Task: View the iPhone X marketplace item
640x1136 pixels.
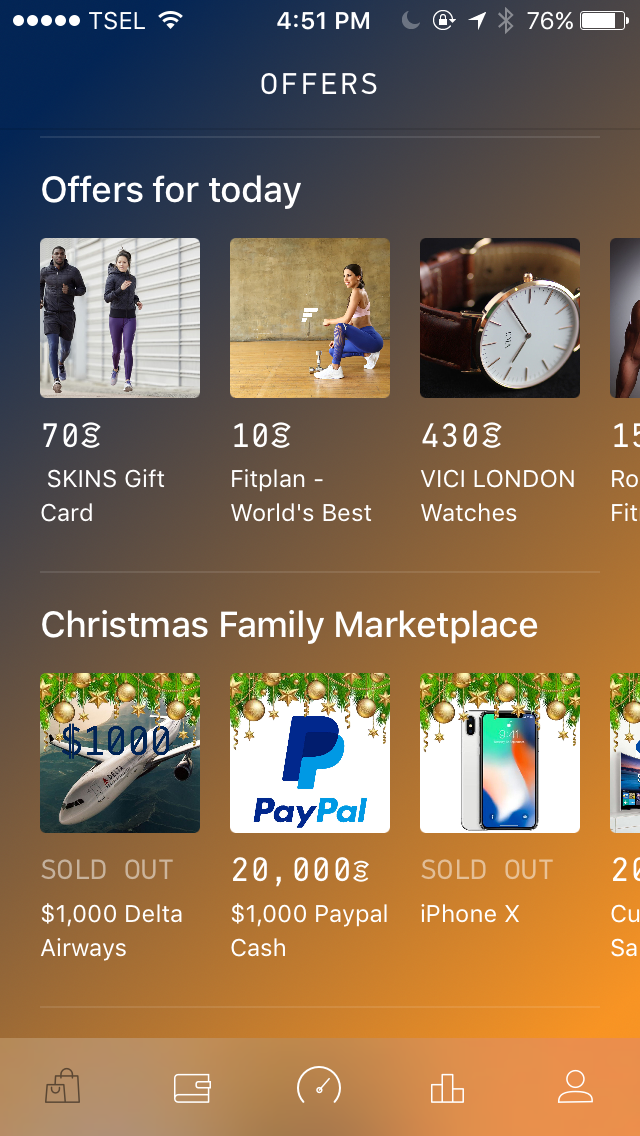Action: [x=500, y=753]
